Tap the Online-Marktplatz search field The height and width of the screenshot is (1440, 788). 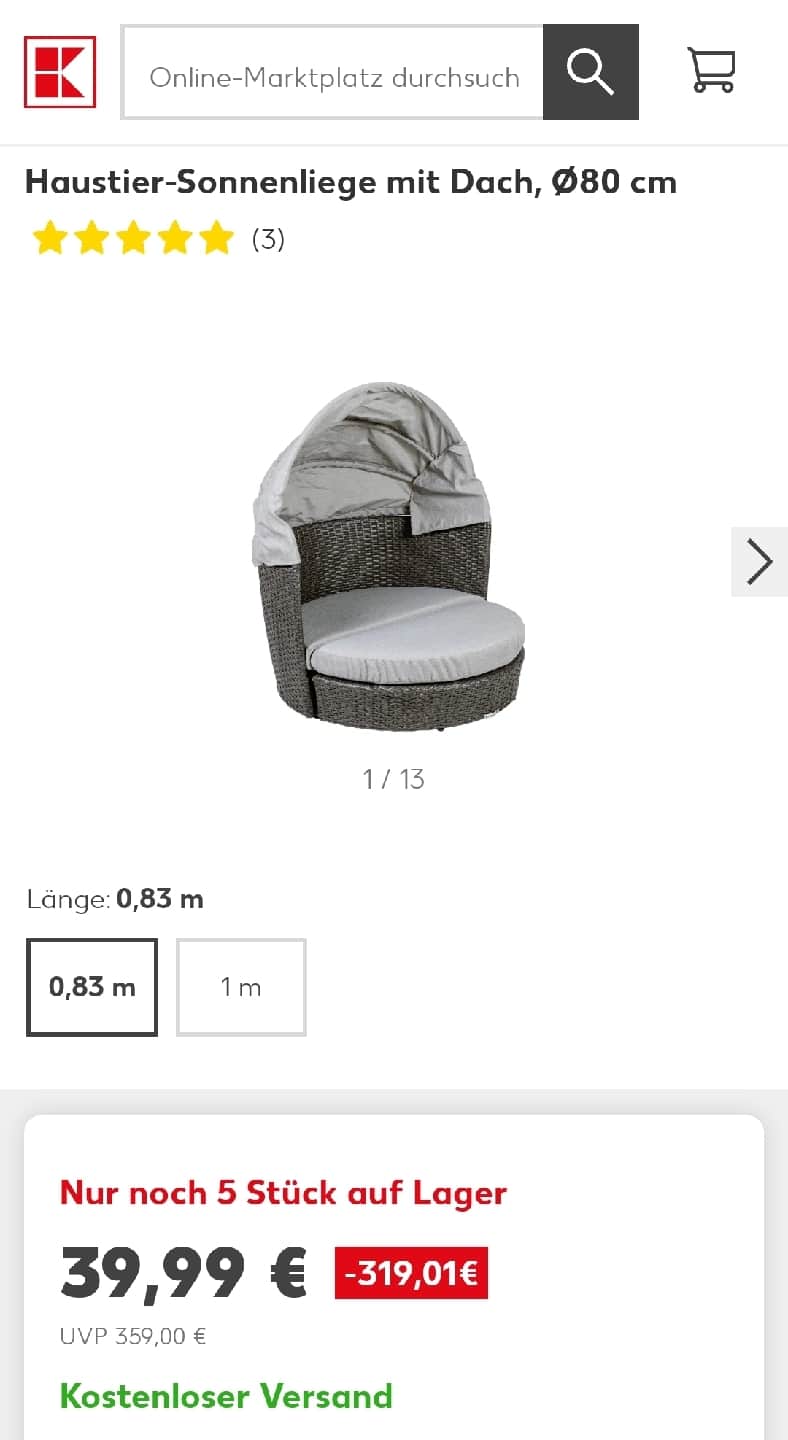click(333, 77)
